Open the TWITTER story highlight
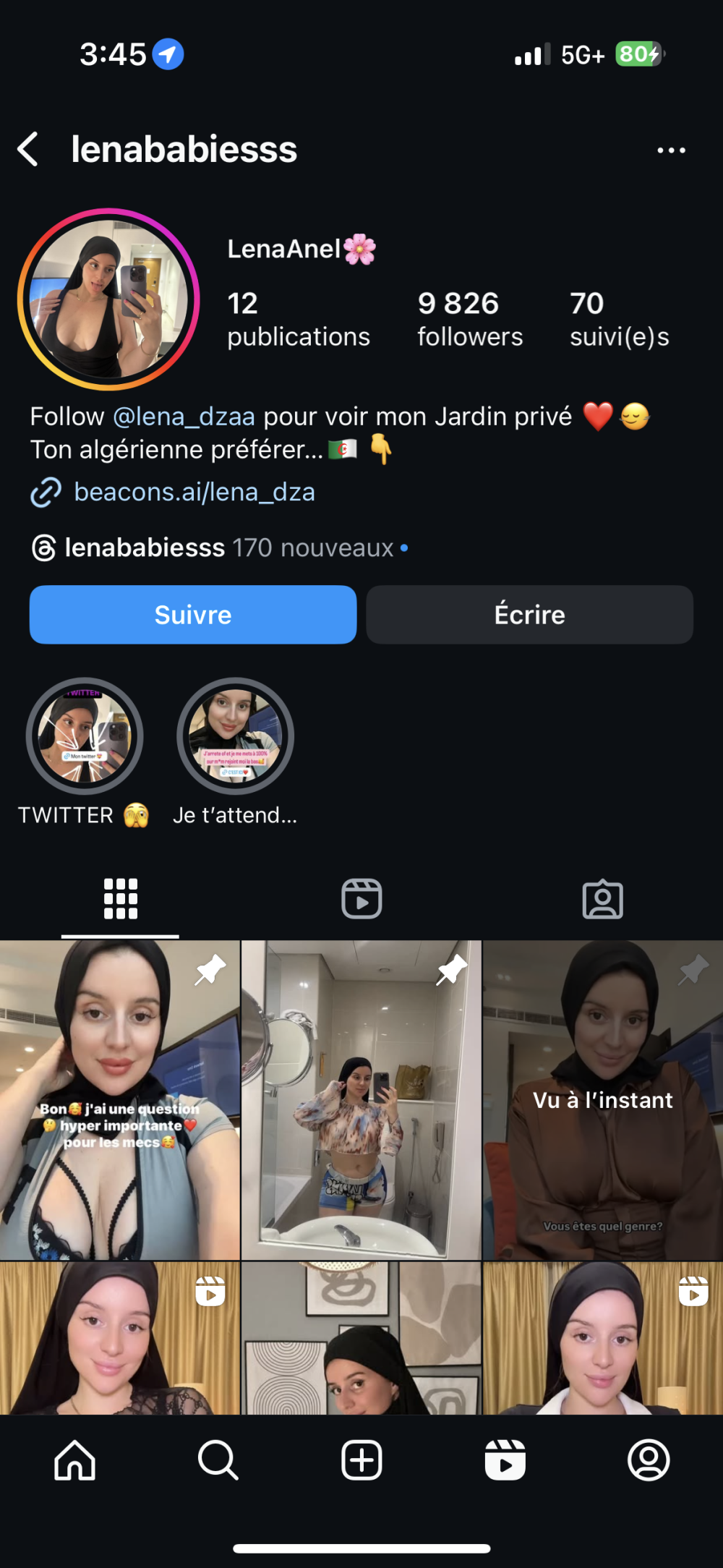The height and width of the screenshot is (1568, 723). (85, 736)
